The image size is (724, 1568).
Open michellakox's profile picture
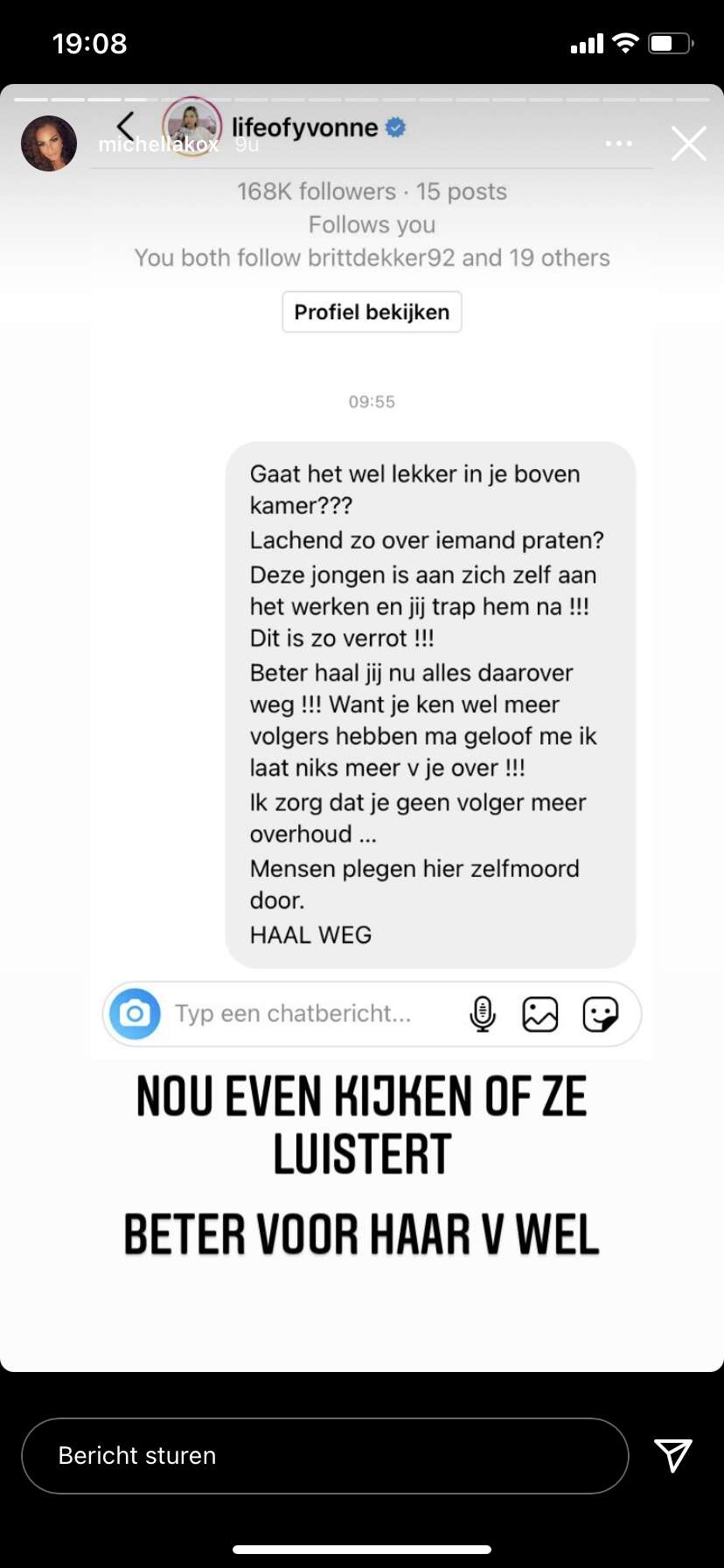click(49, 143)
